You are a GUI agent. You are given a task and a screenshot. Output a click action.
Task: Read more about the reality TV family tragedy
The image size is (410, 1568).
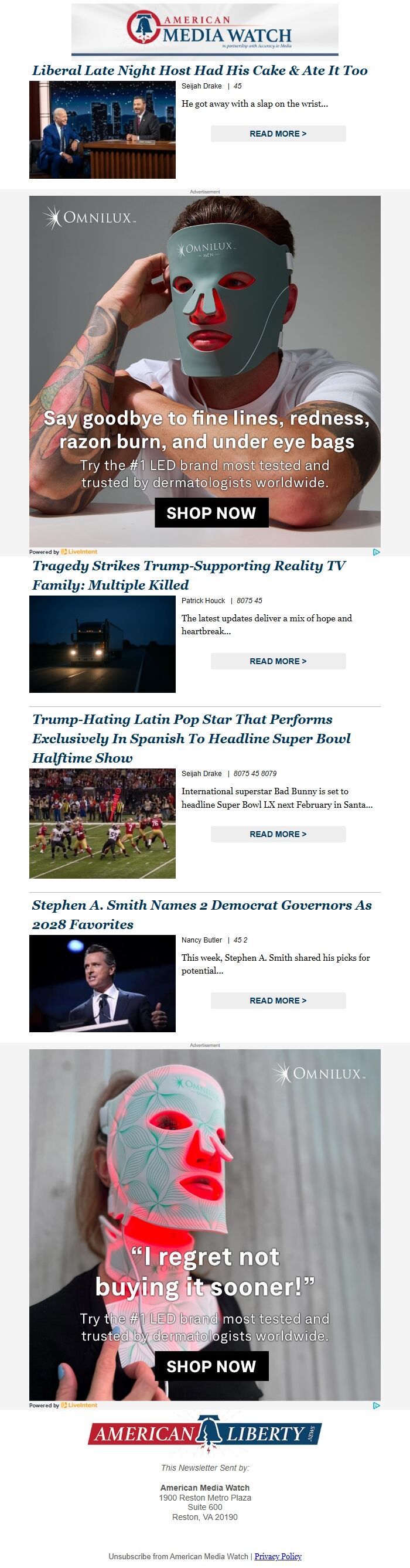(278, 661)
